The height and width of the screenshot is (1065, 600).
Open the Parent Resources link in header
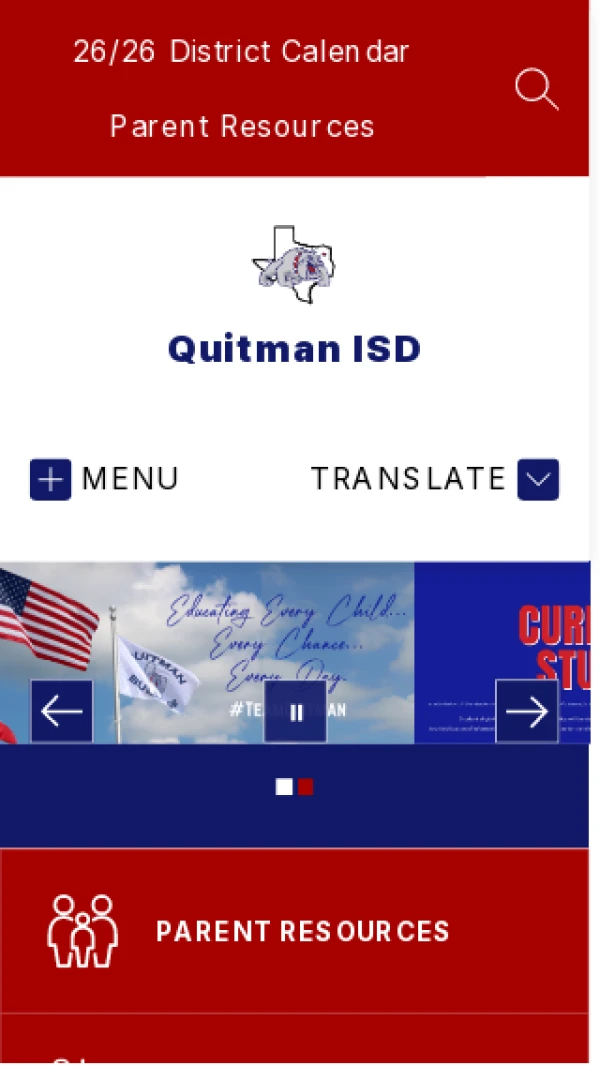coord(241,127)
